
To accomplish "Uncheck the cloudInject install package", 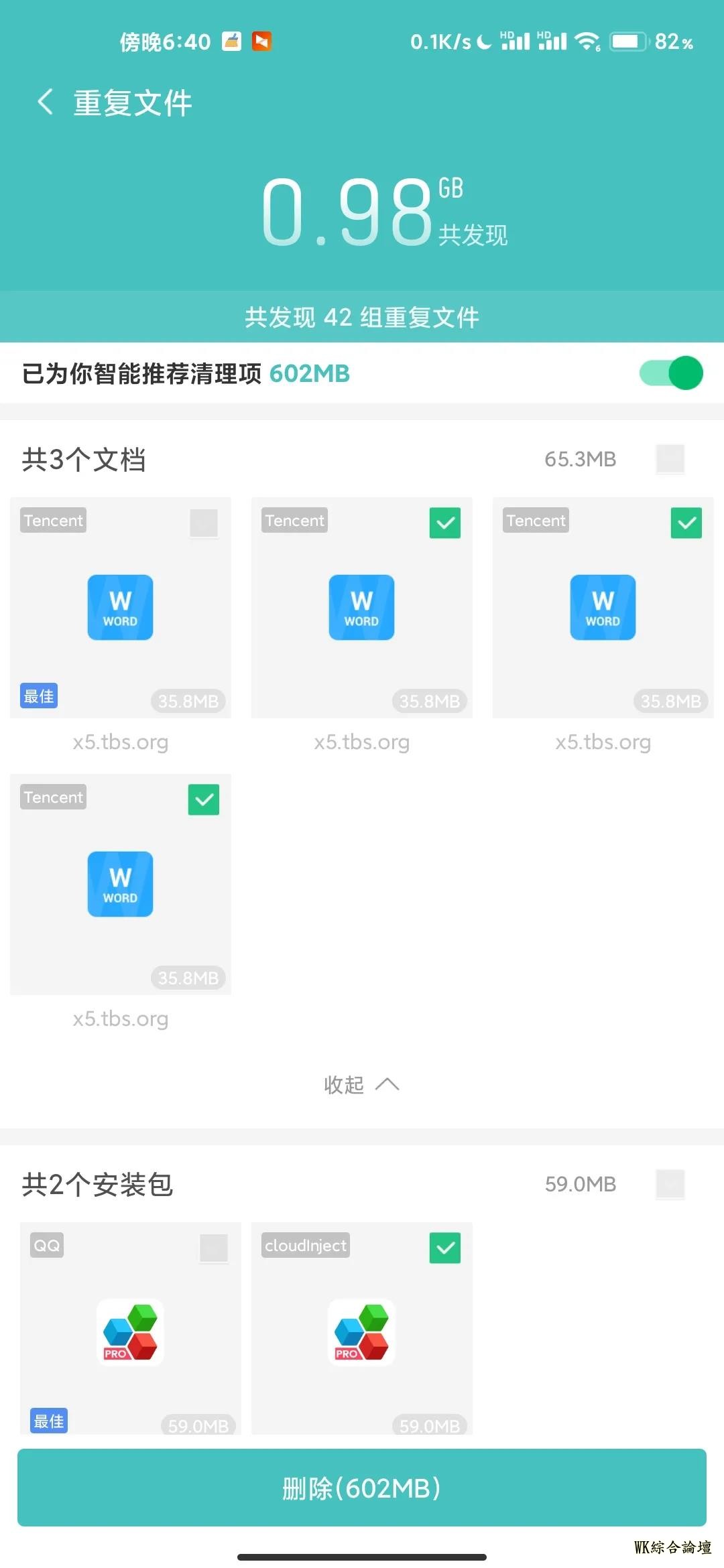I will (445, 1248).
